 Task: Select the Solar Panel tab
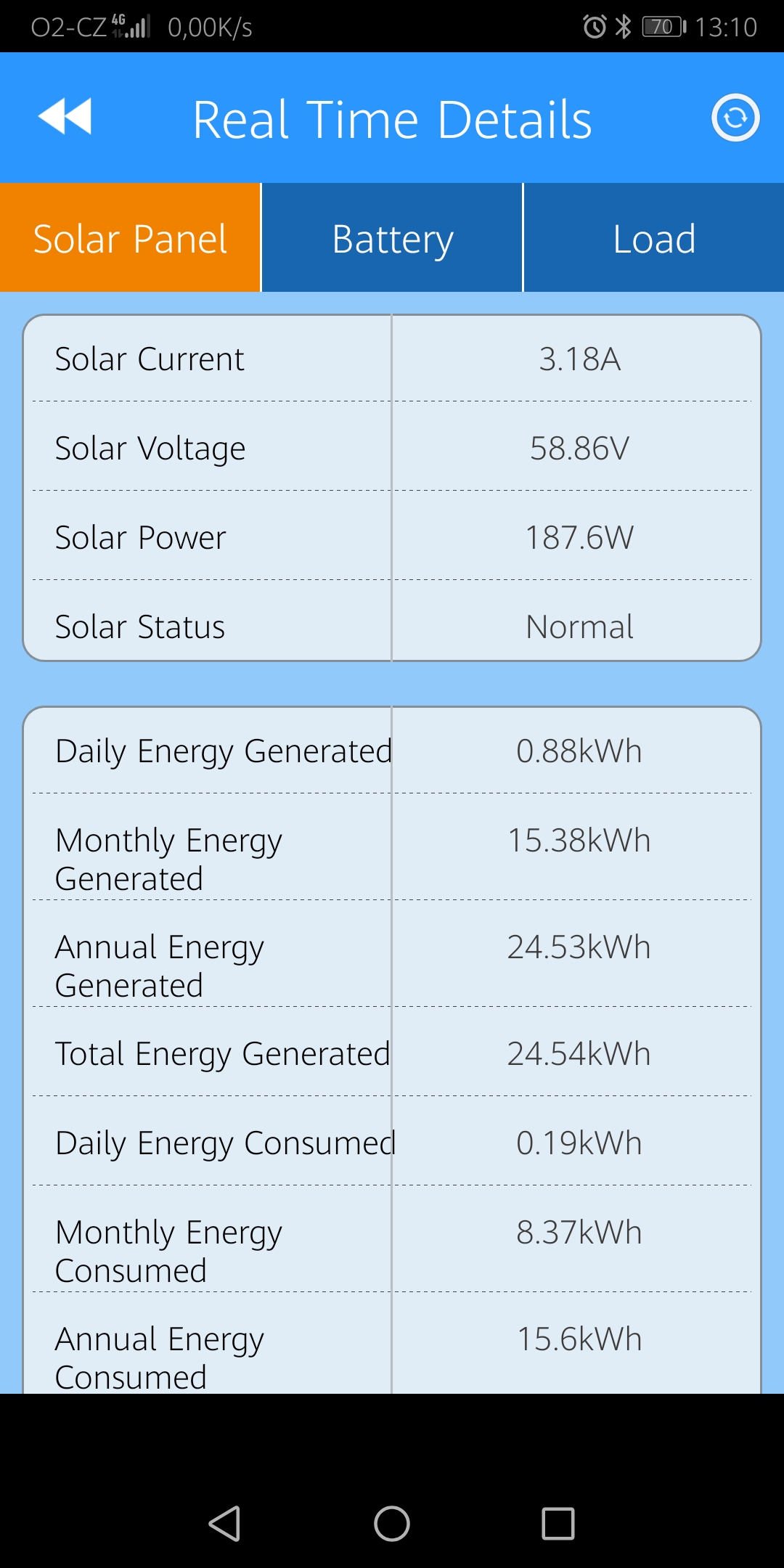(131, 238)
